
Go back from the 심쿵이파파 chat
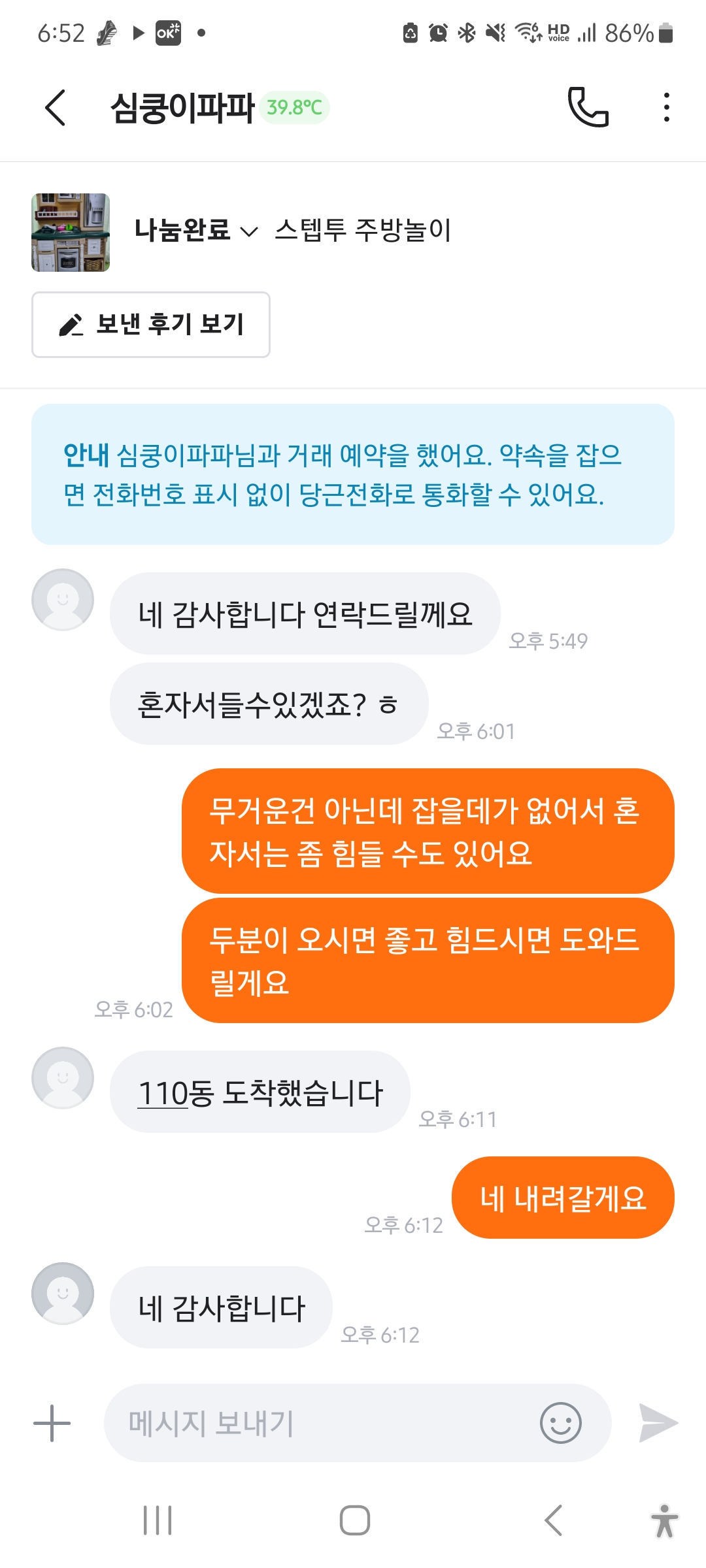tap(56, 108)
